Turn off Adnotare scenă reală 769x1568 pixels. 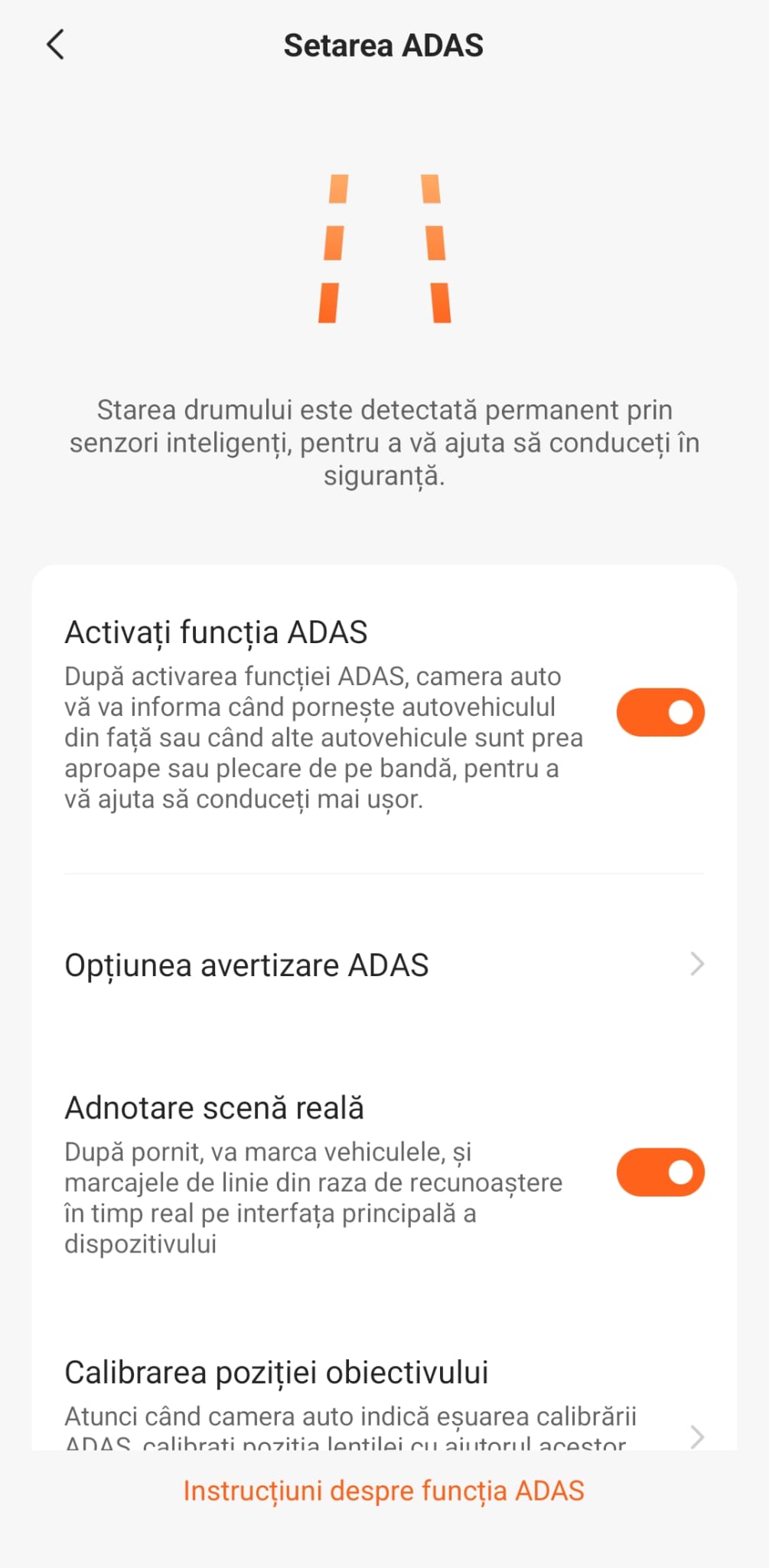[x=660, y=1172]
